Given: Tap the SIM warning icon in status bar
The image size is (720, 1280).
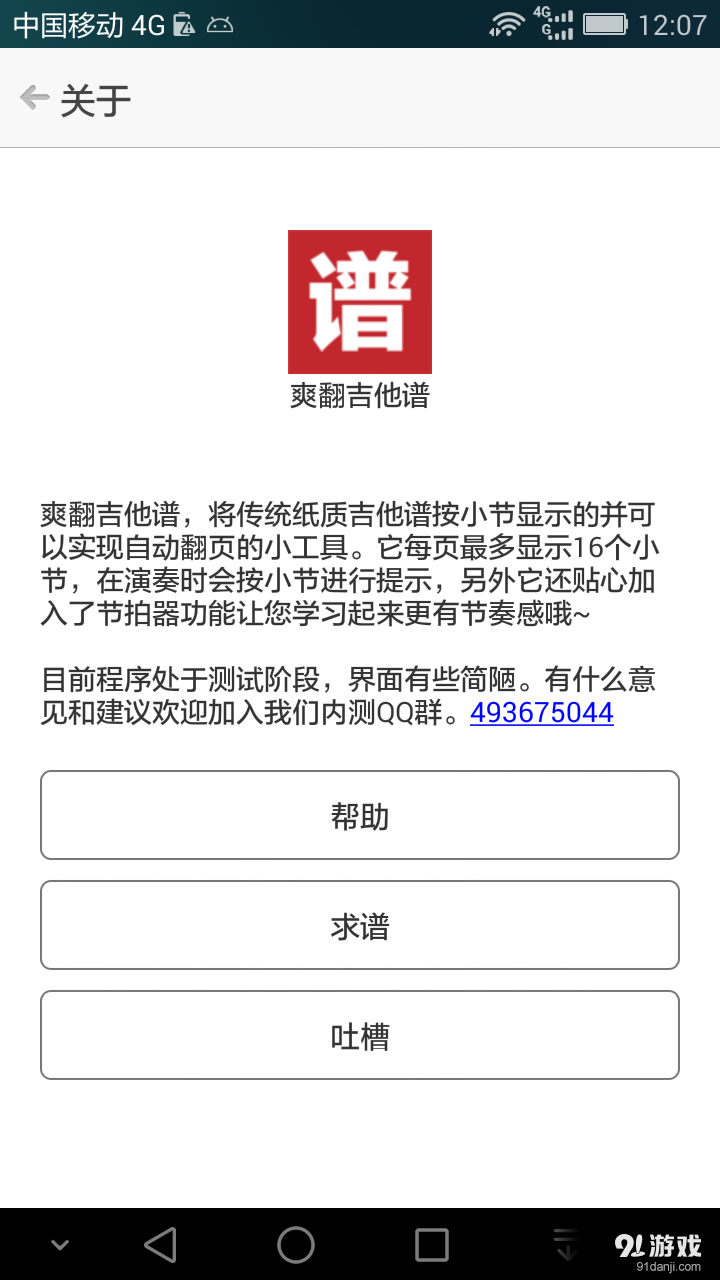Looking at the screenshot, I should point(182,22).
